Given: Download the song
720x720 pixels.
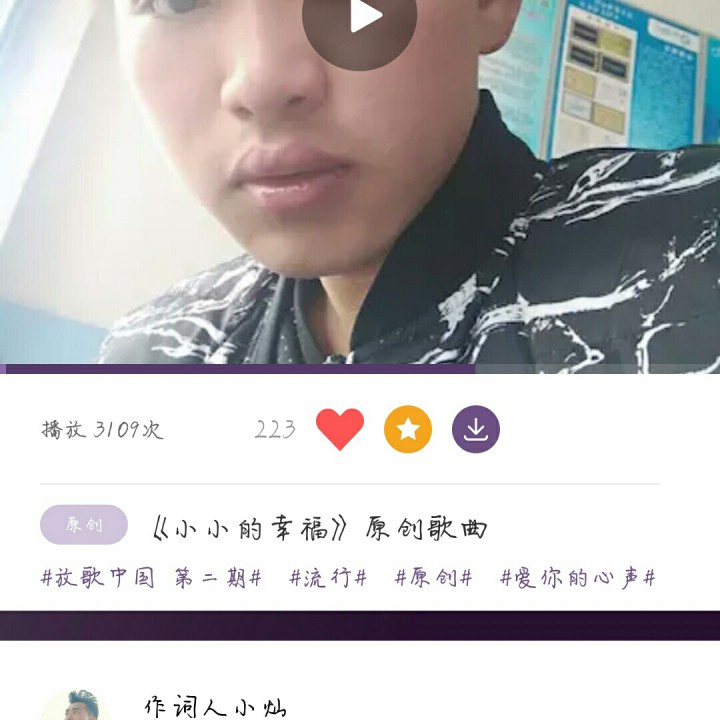Looking at the screenshot, I should [x=476, y=429].
